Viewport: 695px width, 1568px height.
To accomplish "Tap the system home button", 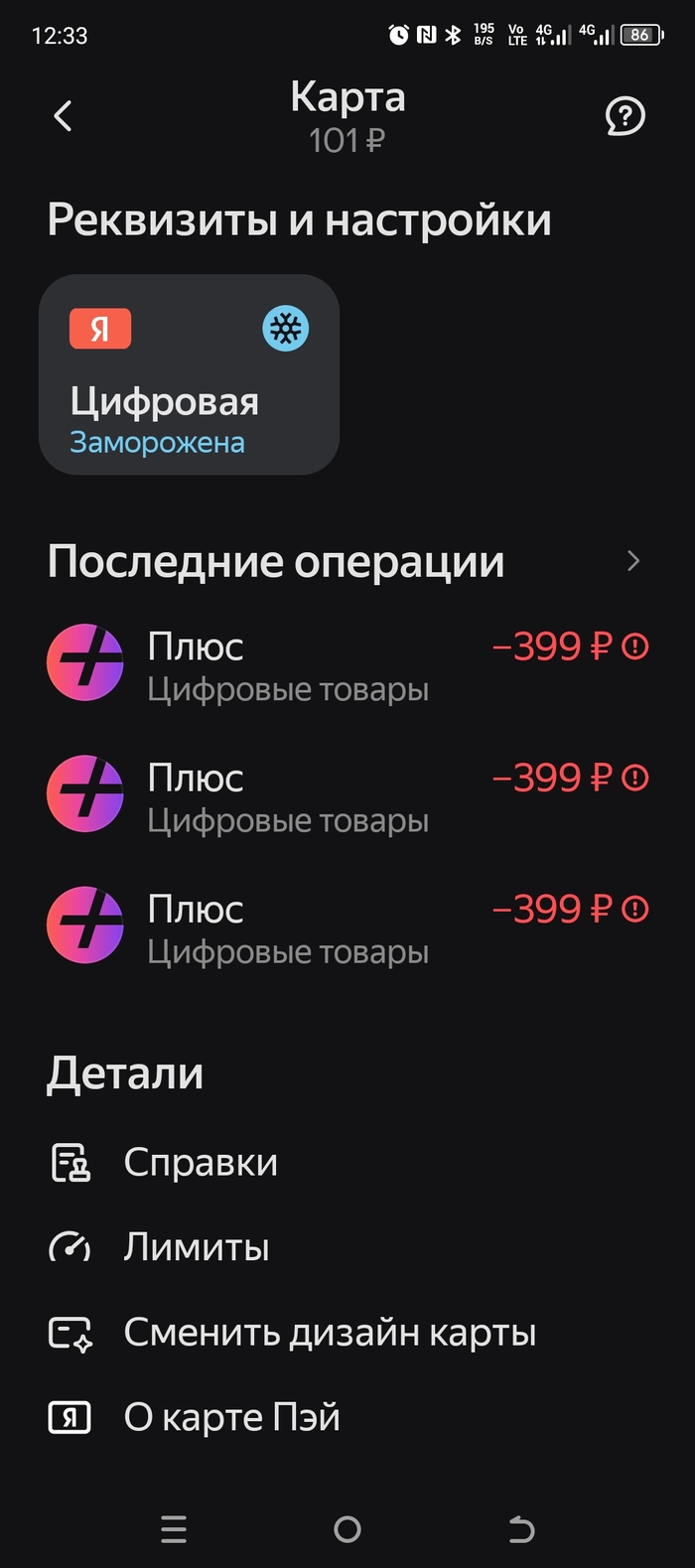I will 347,1529.
